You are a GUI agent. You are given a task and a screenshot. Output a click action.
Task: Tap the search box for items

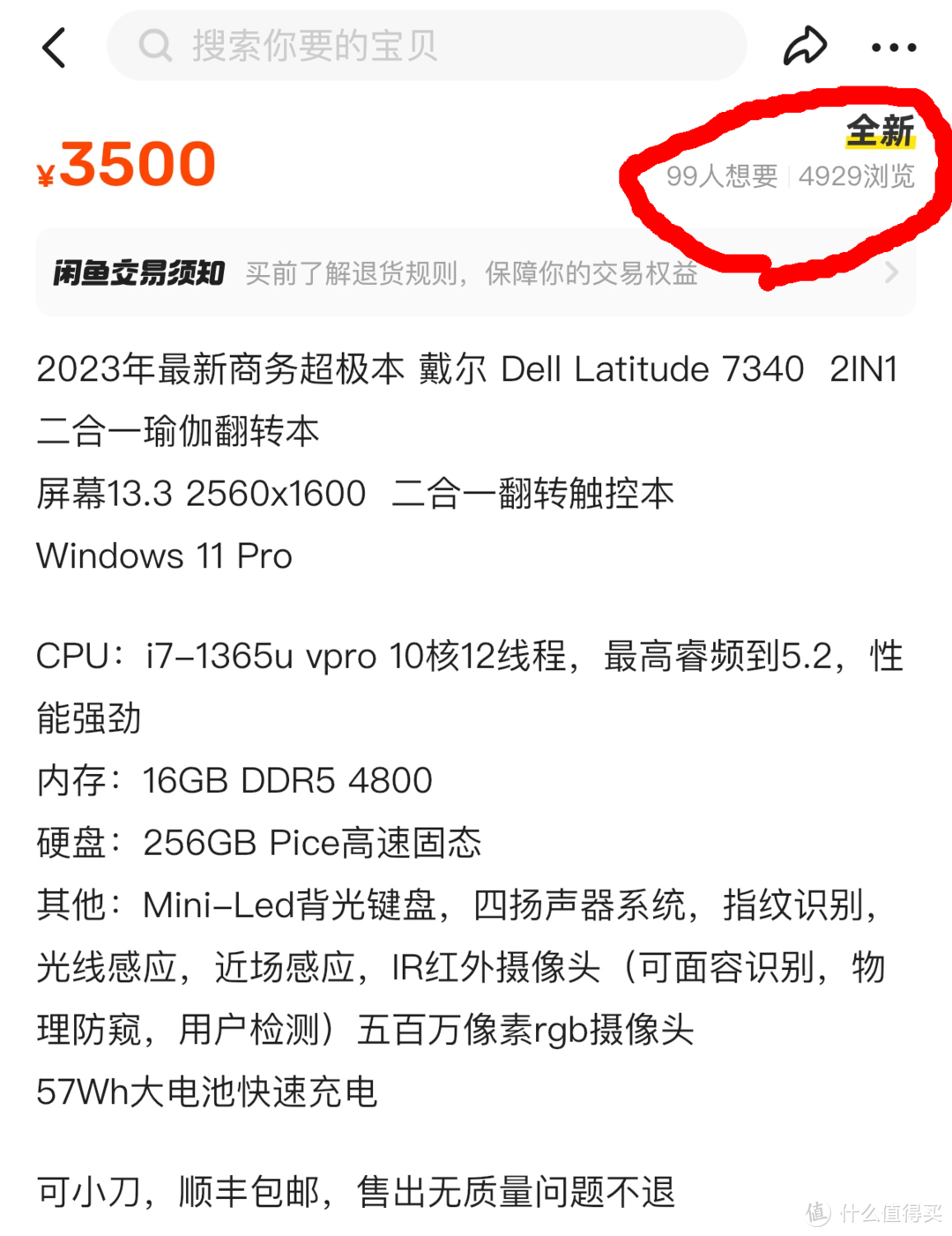427,46
